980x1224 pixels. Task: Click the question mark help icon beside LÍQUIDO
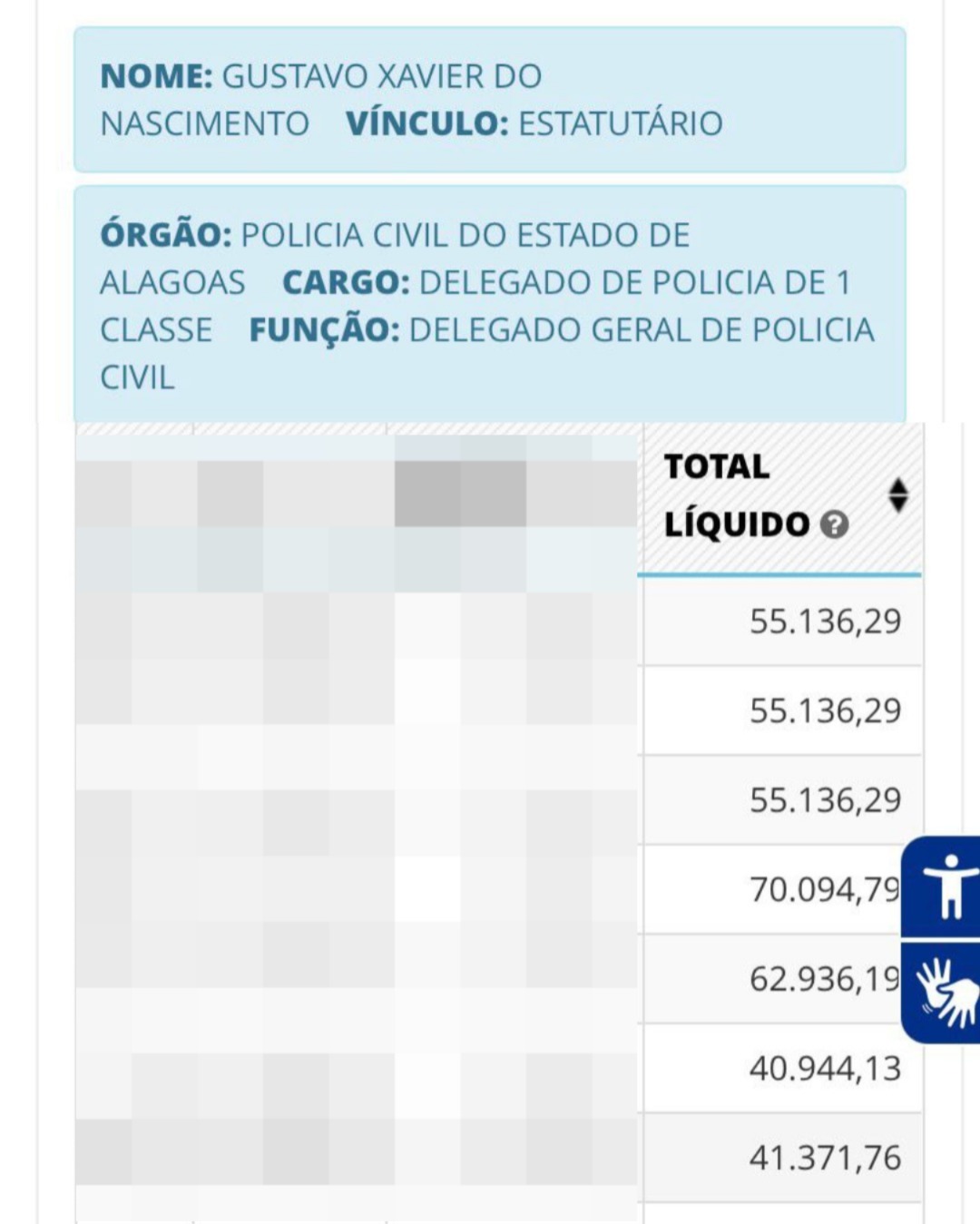point(835,525)
